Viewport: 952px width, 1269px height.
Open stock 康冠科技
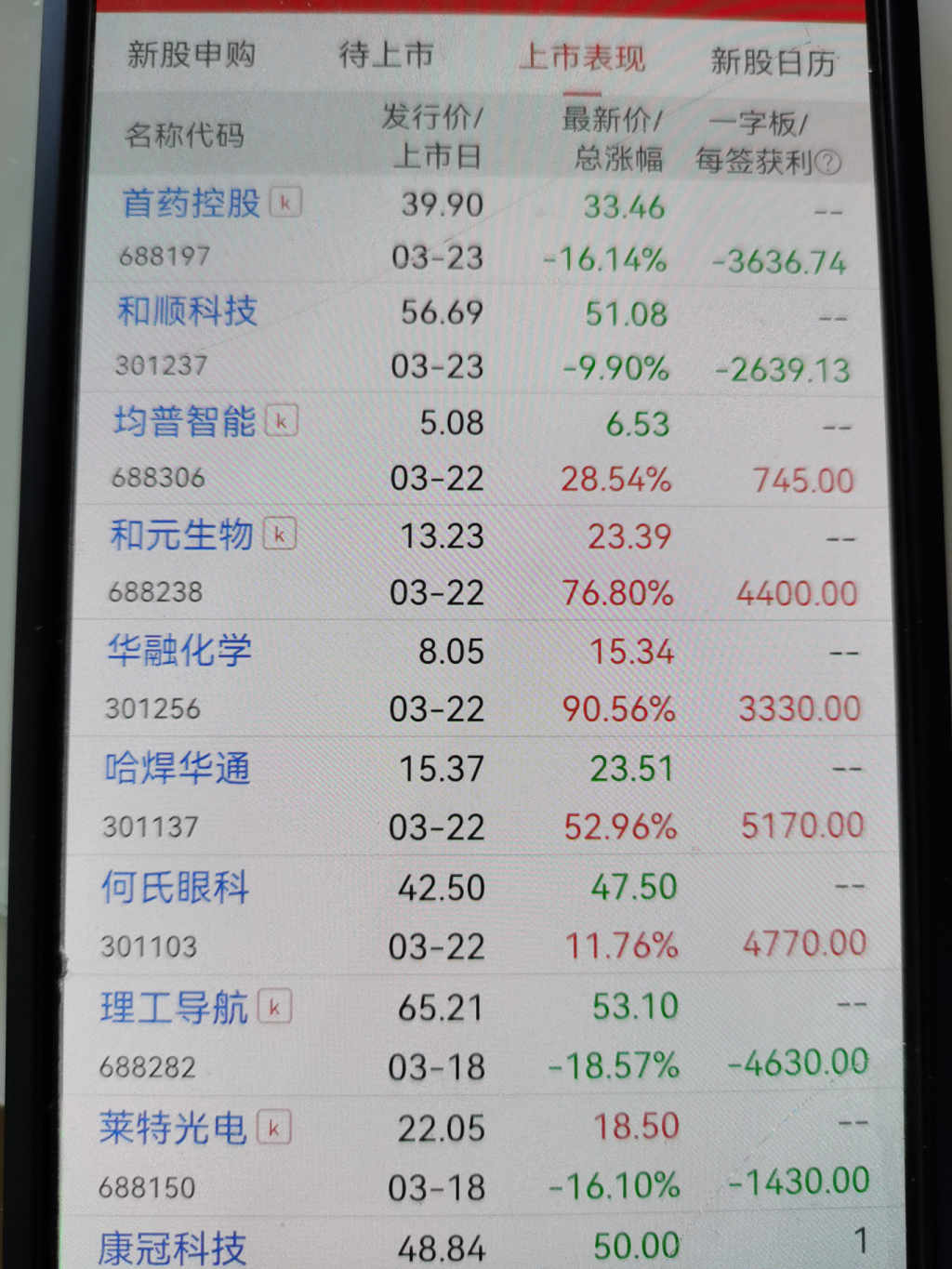pyautogui.click(x=172, y=1248)
